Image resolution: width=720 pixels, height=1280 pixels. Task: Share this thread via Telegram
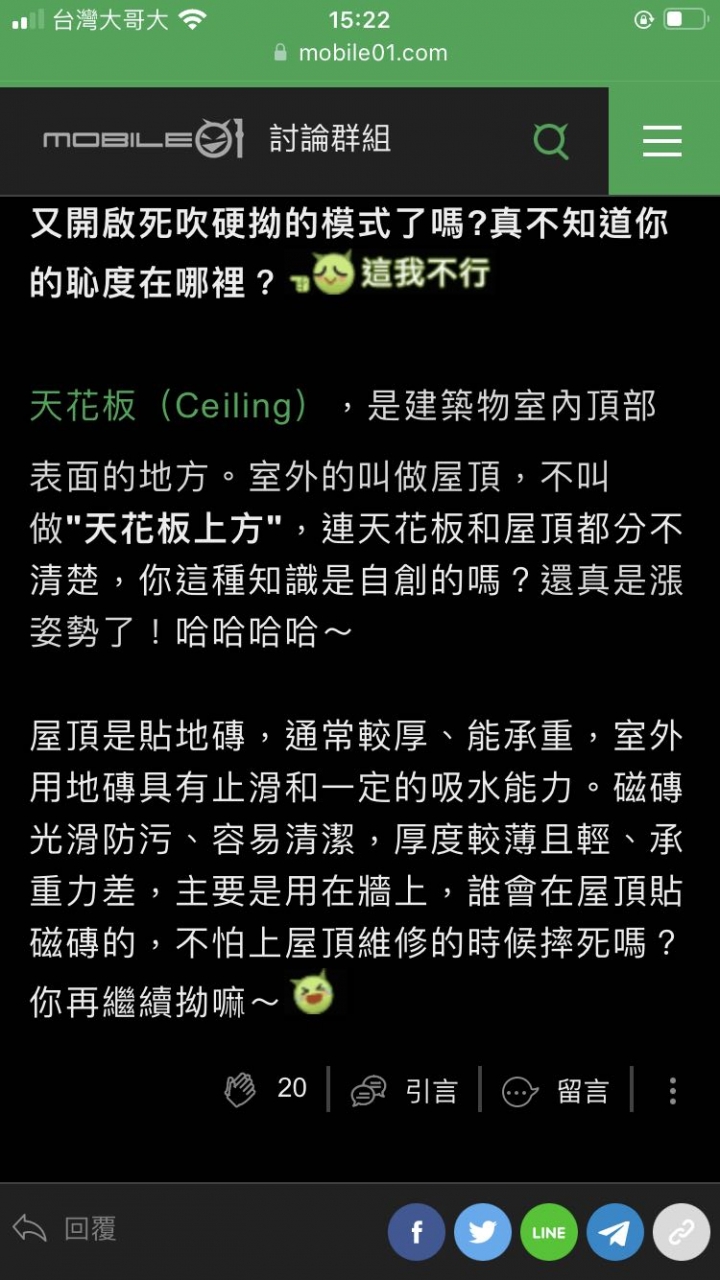(615, 1232)
